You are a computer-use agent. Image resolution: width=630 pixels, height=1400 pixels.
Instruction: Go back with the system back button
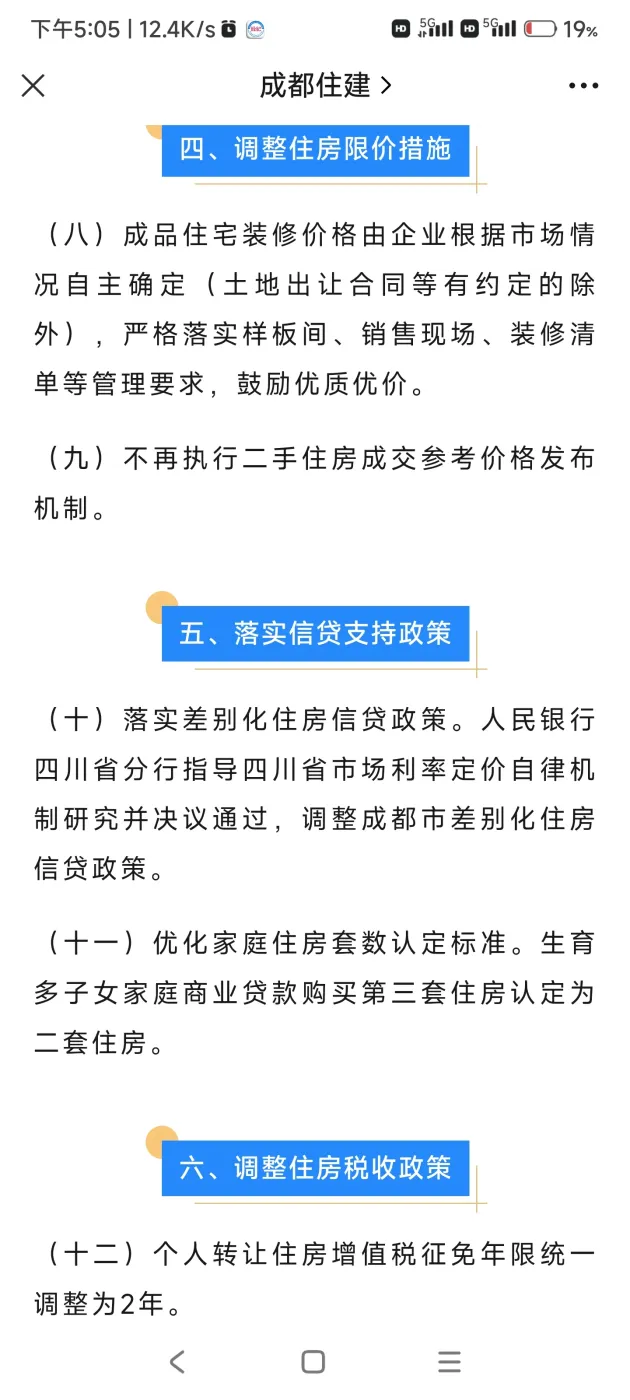click(x=177, y=1361)
